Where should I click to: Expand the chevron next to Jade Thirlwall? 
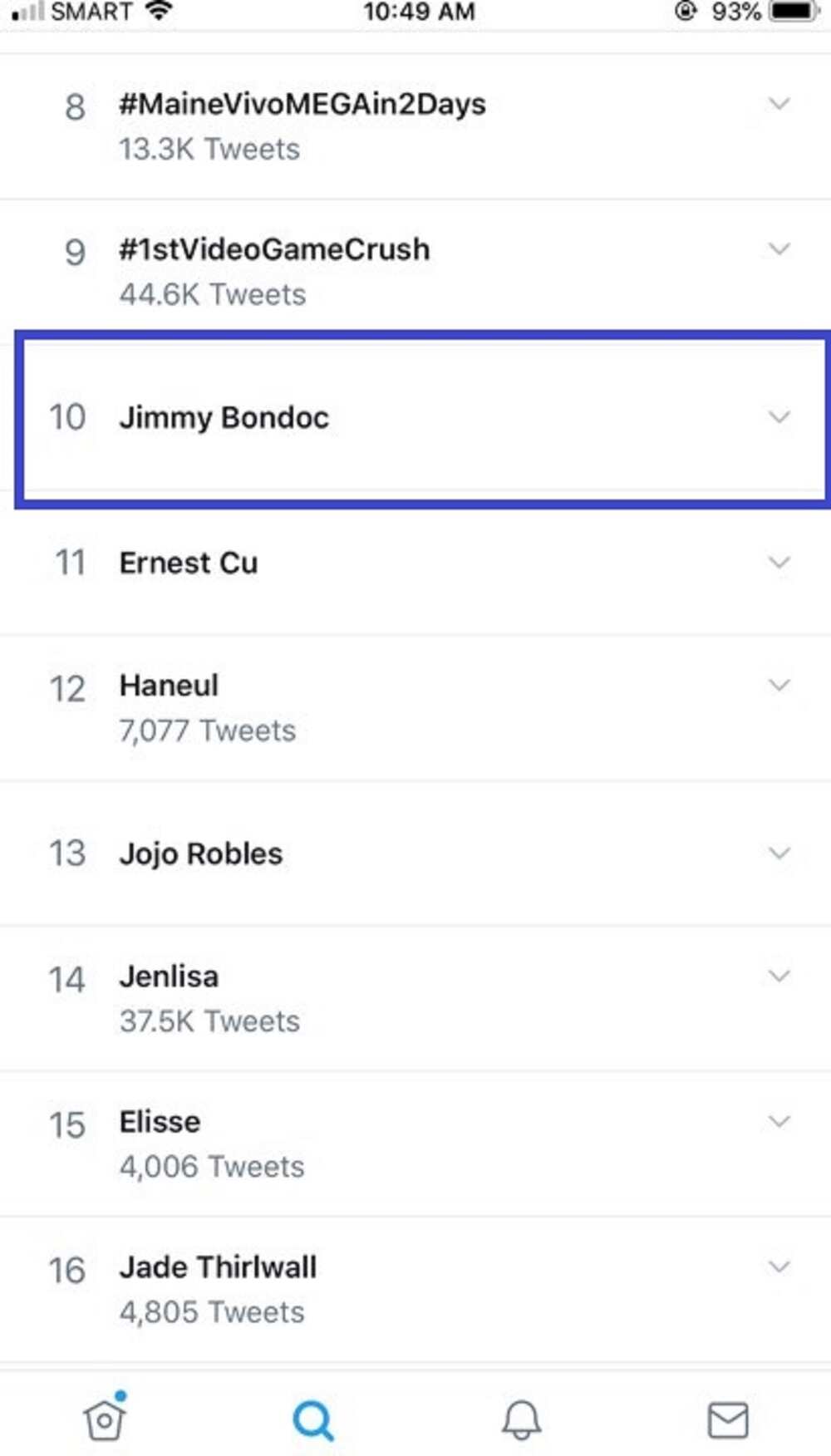[x=779, y=1267]
